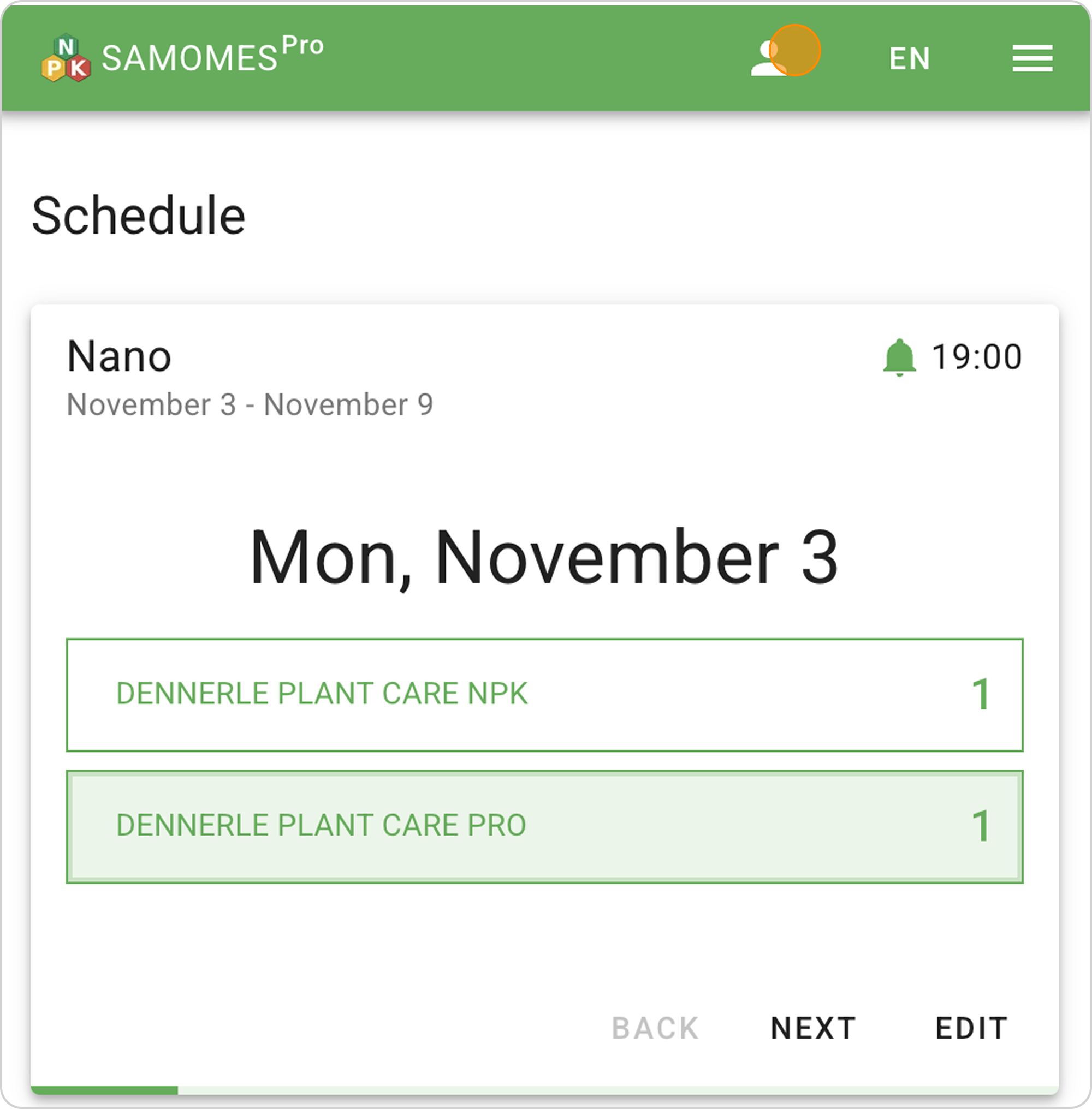Open the hamburger menu
Screen dimensions: 1092x1109
click(1032, 58)
